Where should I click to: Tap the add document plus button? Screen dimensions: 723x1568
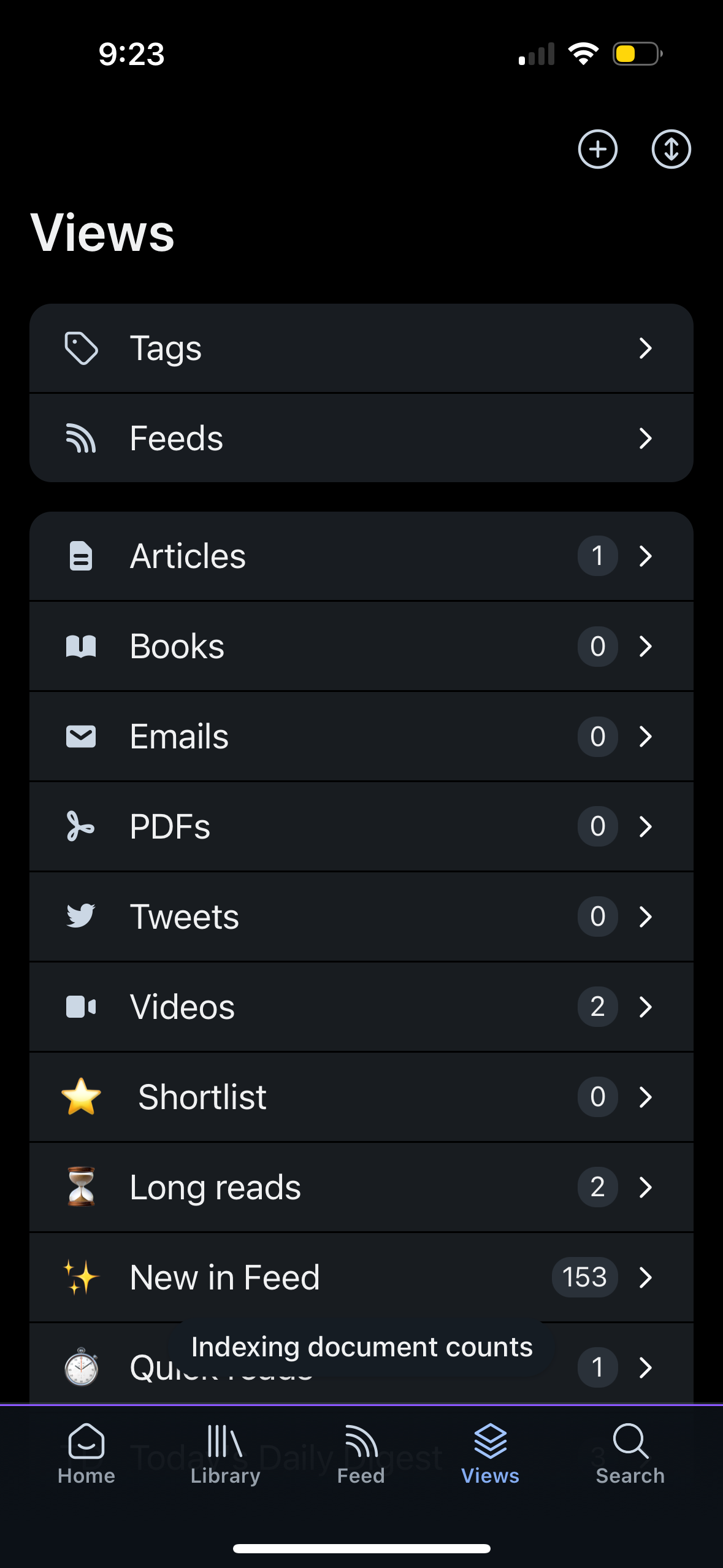pos(597,149)
